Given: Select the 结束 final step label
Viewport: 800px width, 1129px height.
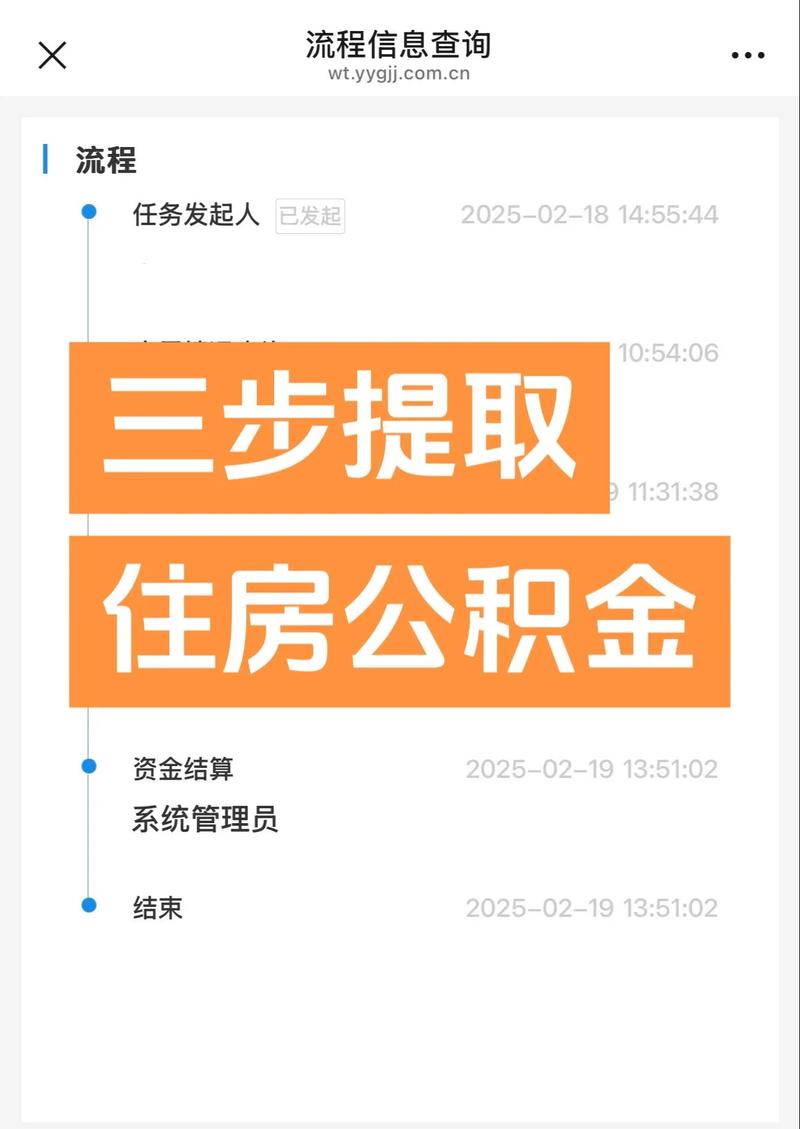Looking at the screenshot, I should pyautogui.click(x=158, y=905).
